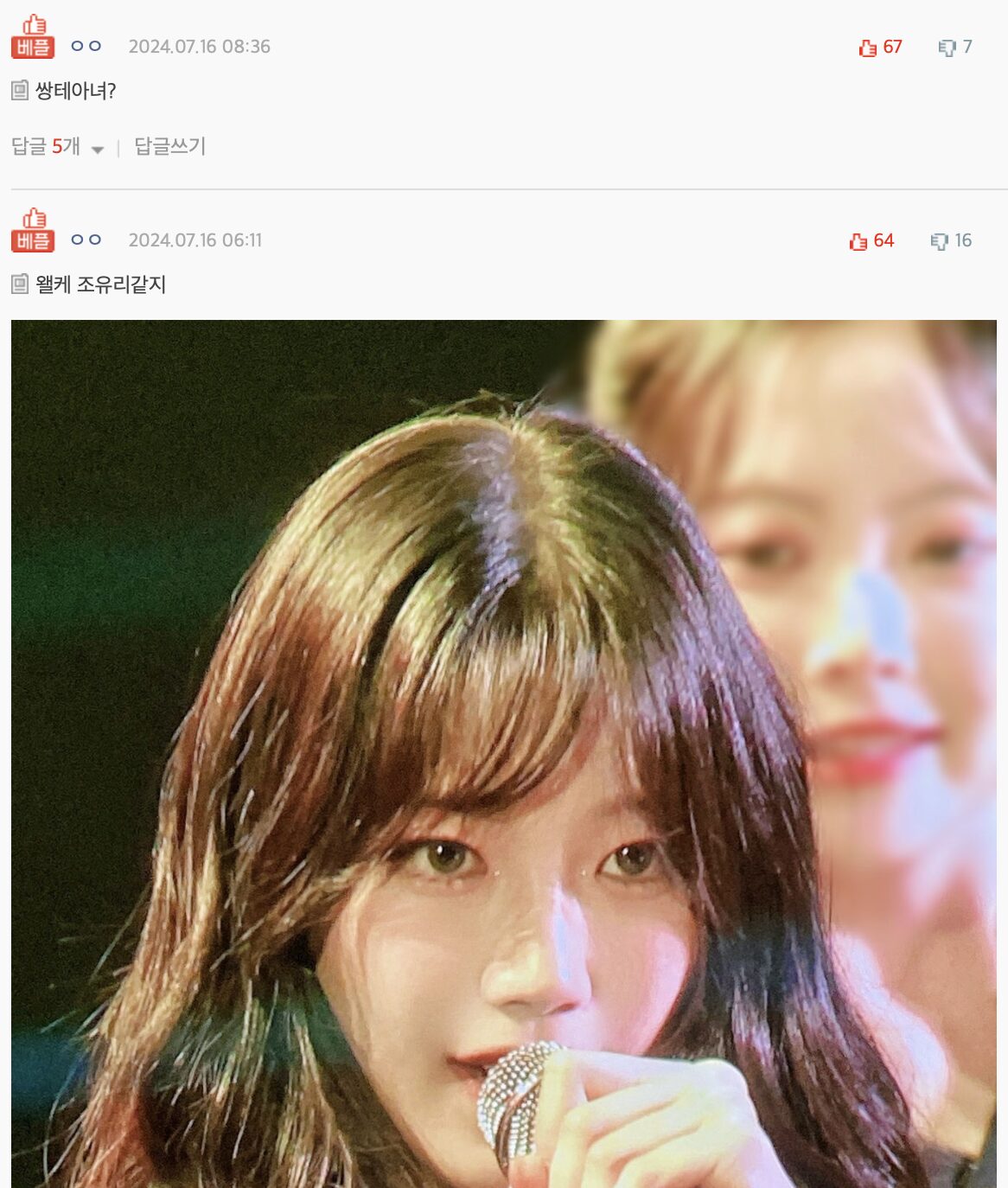This screenshot has width=1008, height=1188.
Task: Tap 답글쓰기 to write a reply
Action: (x=169, y=147)
